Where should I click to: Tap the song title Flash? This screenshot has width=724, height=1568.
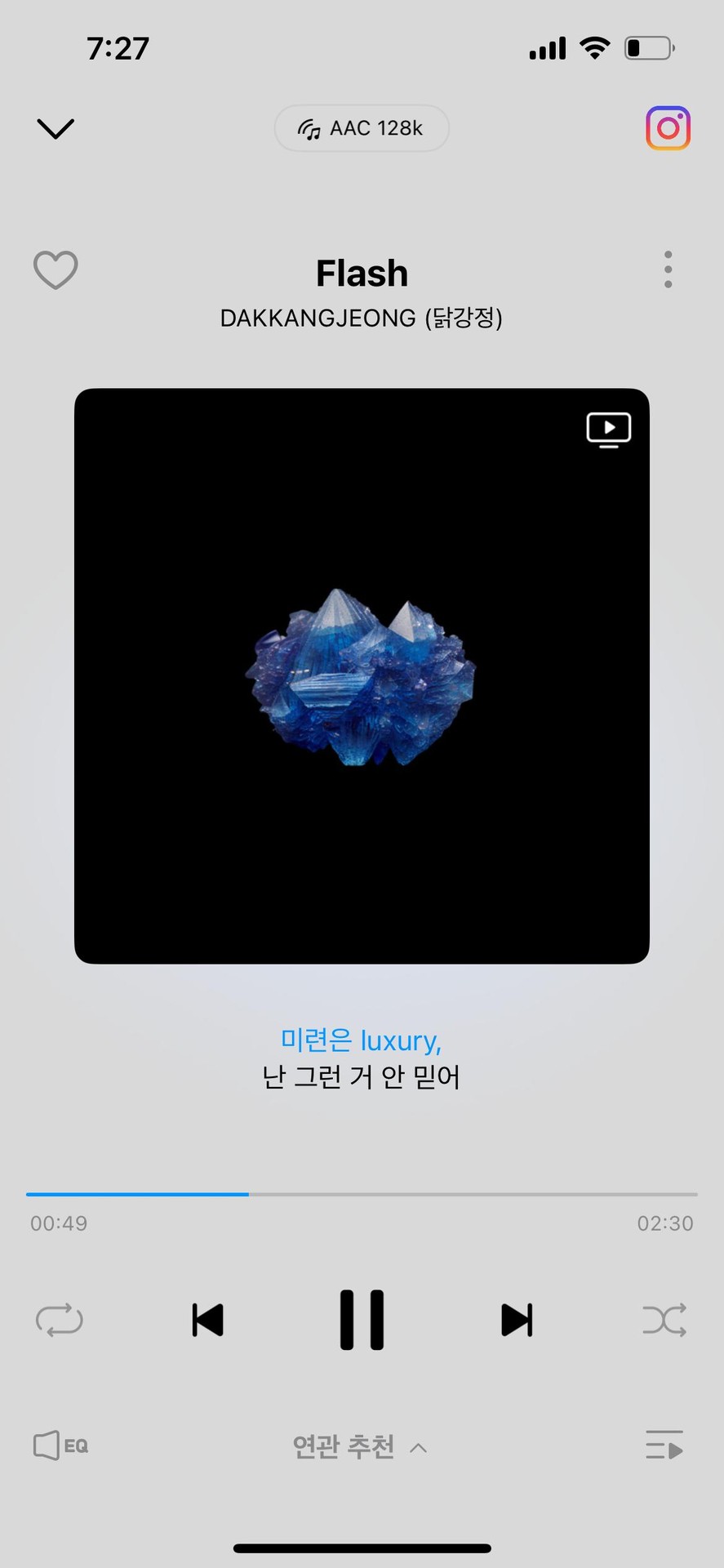tap(362, 273)
